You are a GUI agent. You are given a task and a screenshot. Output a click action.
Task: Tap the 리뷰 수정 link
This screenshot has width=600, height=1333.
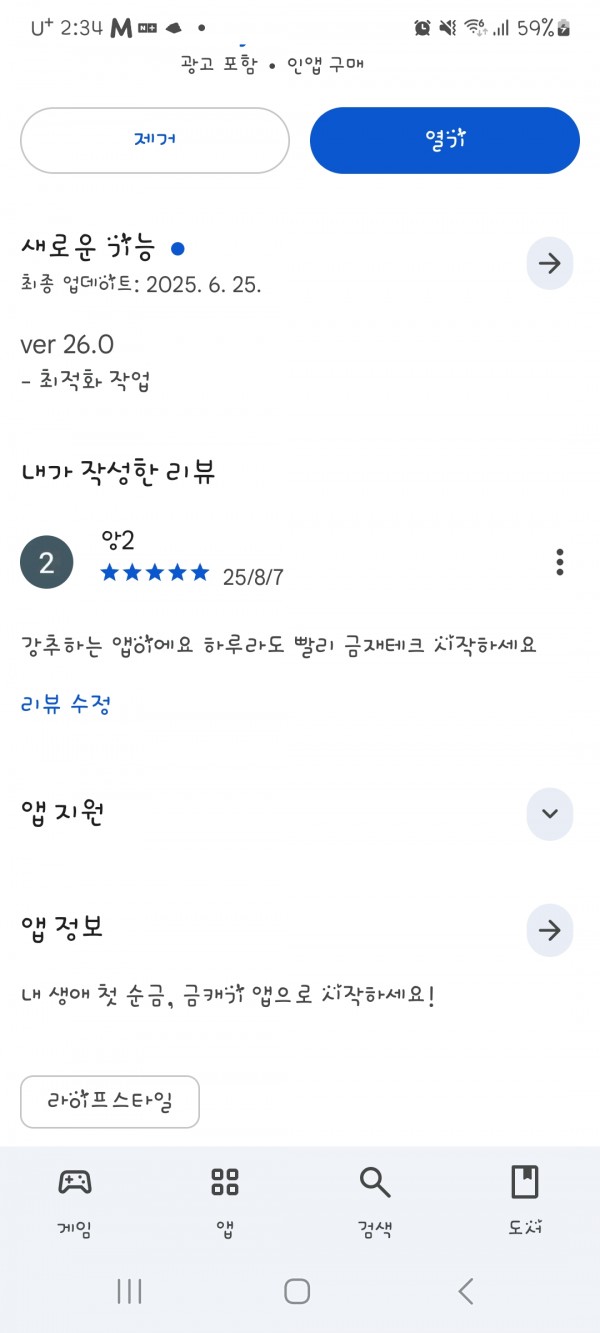click(65, 704)
